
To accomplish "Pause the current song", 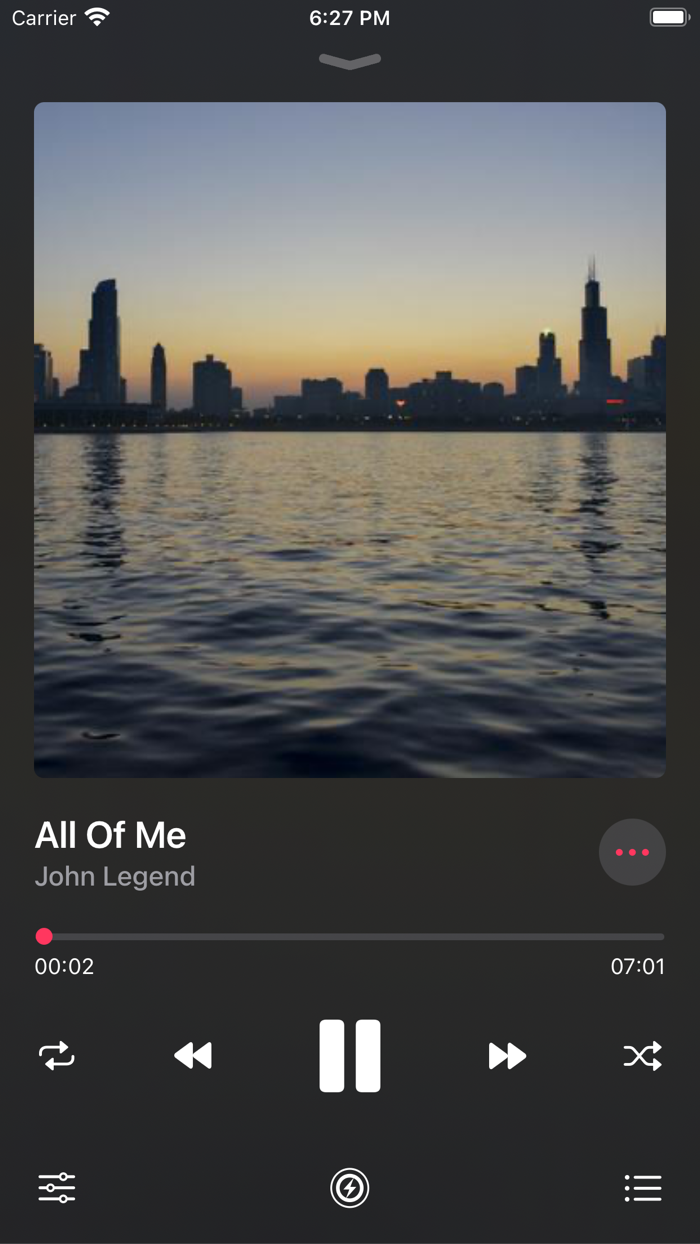I will pyautogui.click(x=350, y=1056).
